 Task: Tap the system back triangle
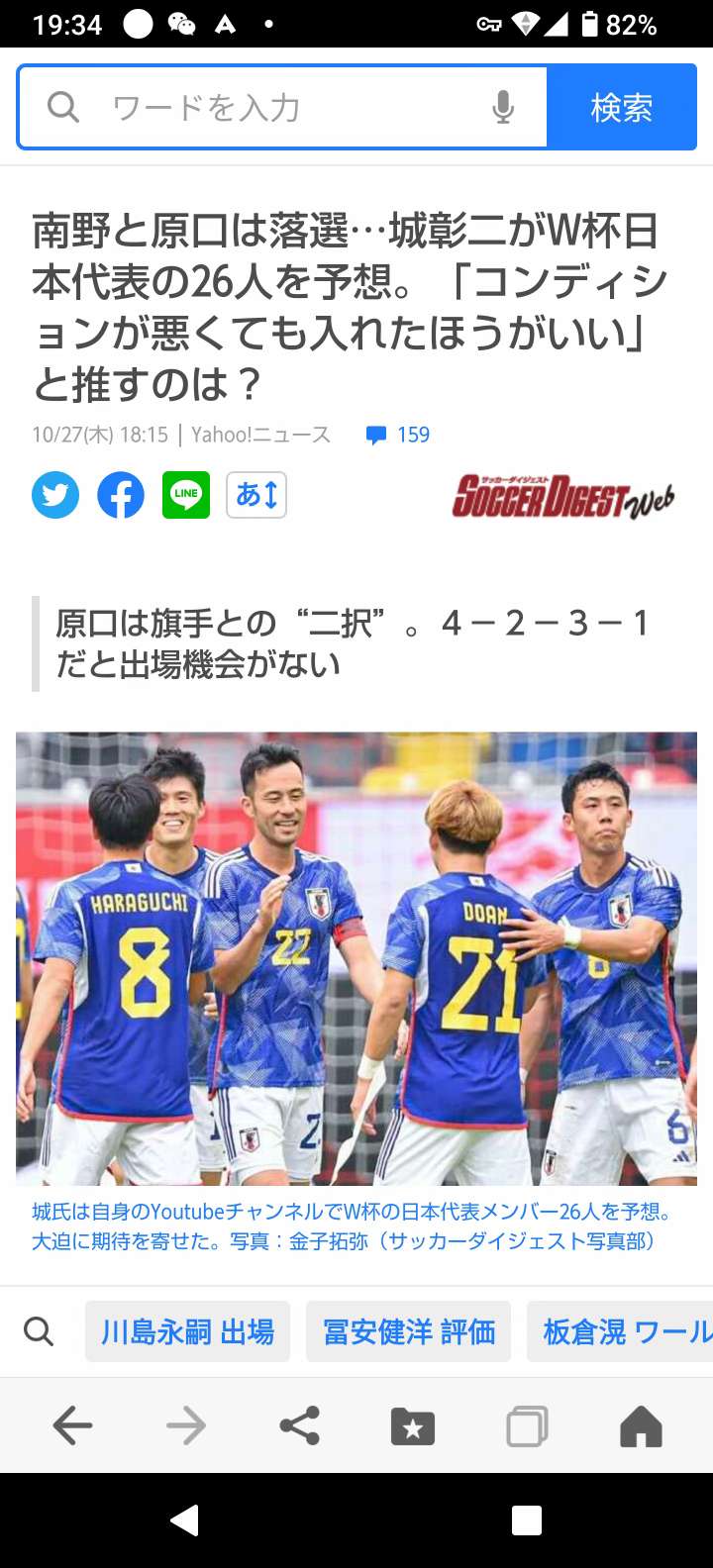185,1520
